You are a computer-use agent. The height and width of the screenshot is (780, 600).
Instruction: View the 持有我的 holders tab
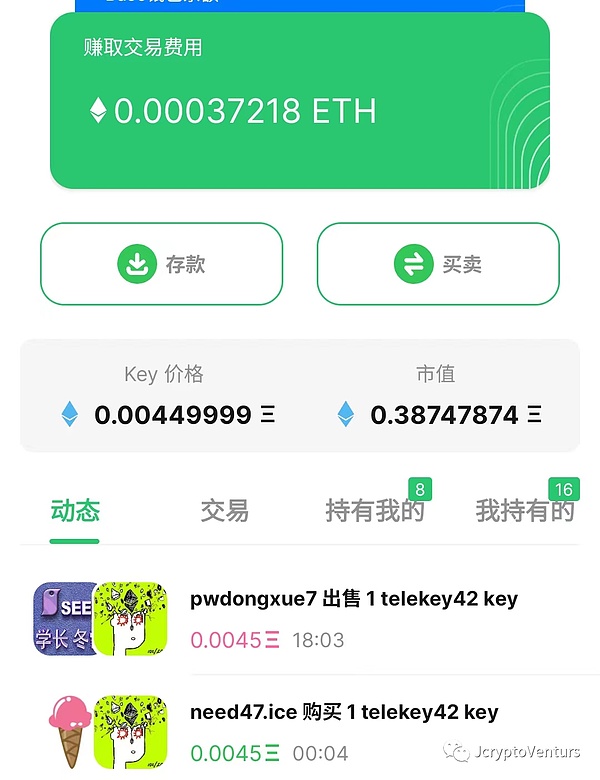(x=375, y=511)
